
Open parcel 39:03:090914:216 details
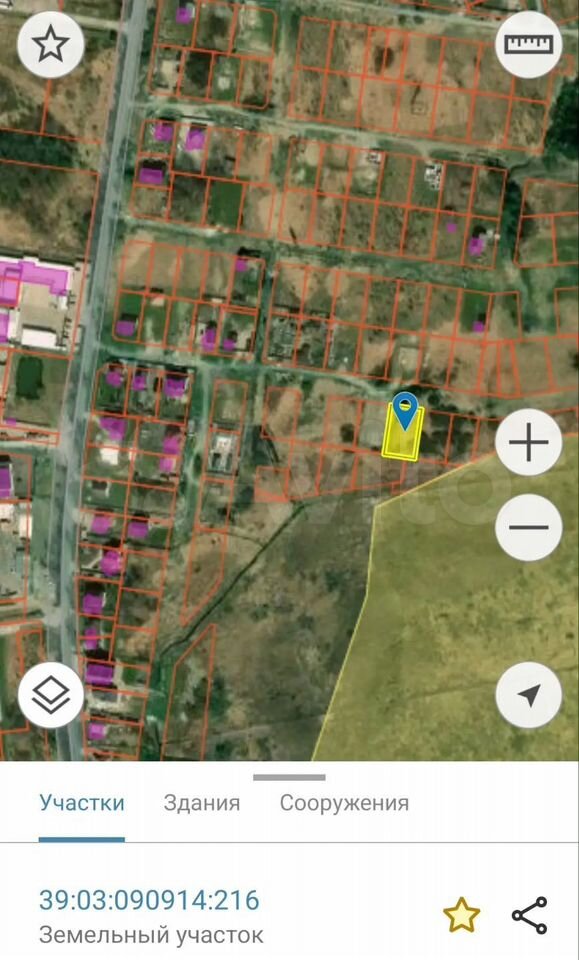(x=149, y=900)
